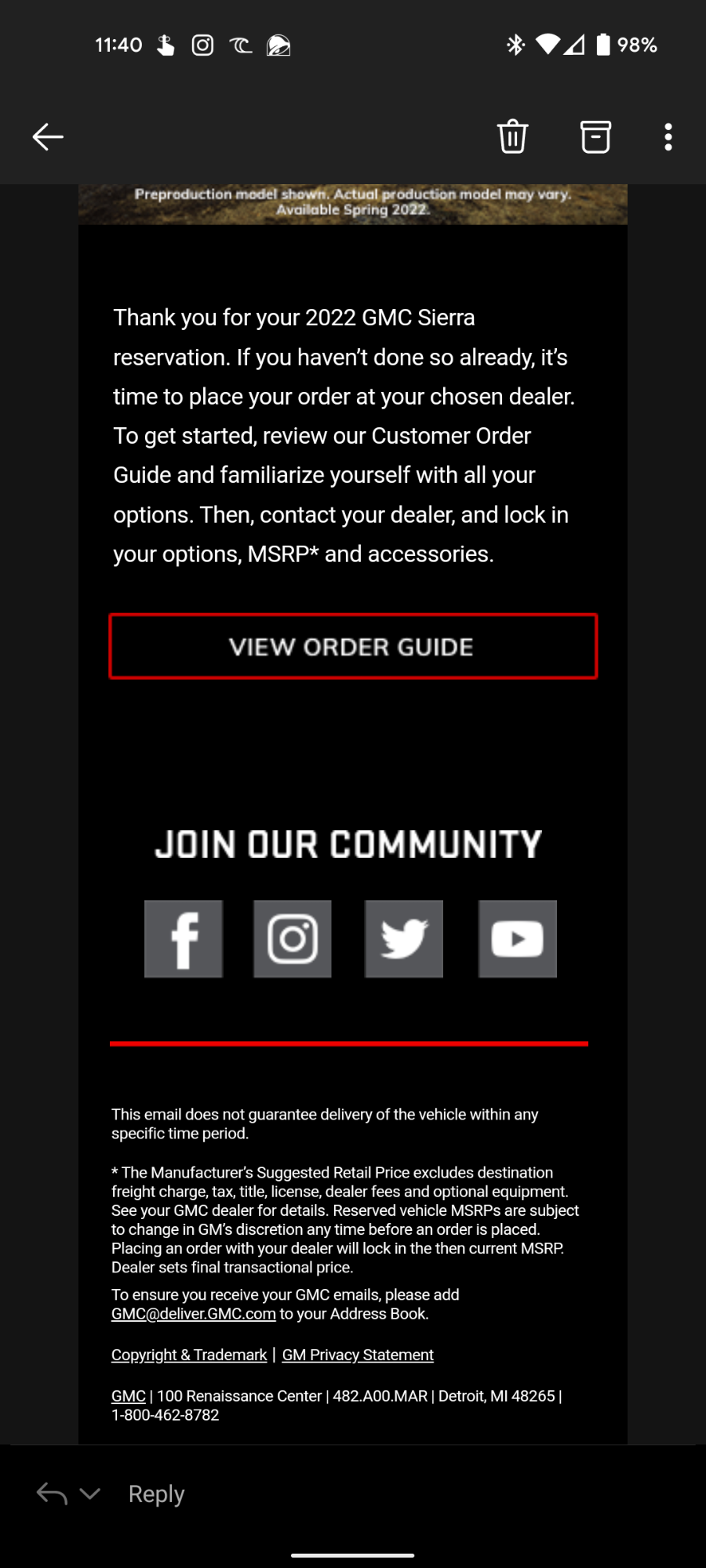Open the overflow menu
The height and width of the screenshot is (1568, 706).
tap(668, 137)
